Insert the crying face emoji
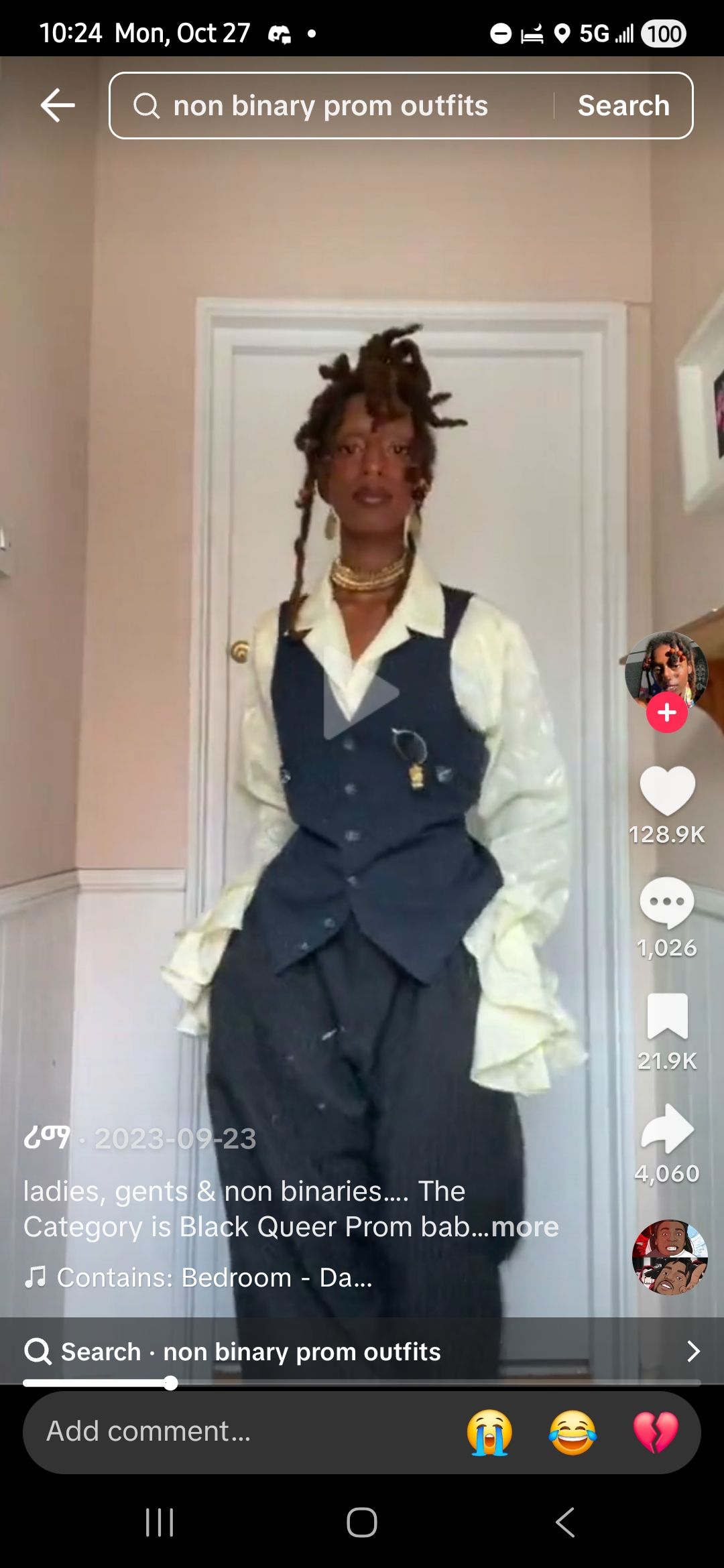Viewport: 724px width, 1568px height. point(489,1432)
